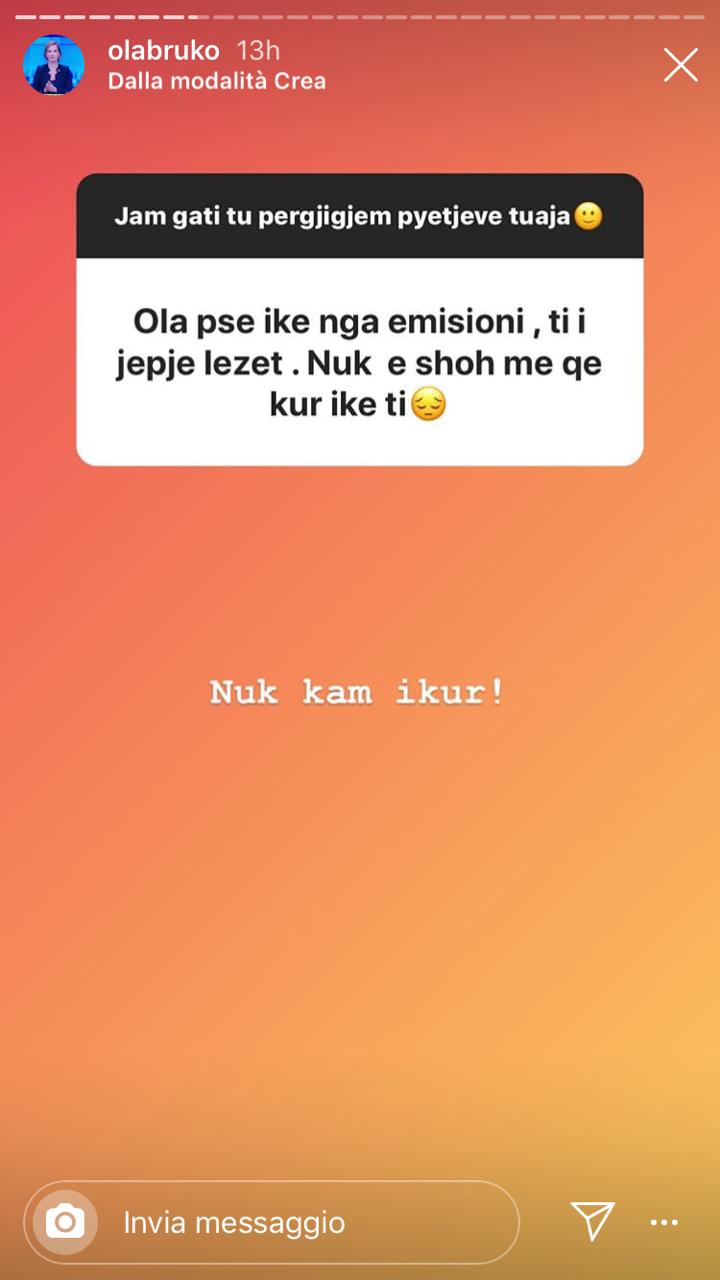Share this story via the paper plane

coord(592,1221)
